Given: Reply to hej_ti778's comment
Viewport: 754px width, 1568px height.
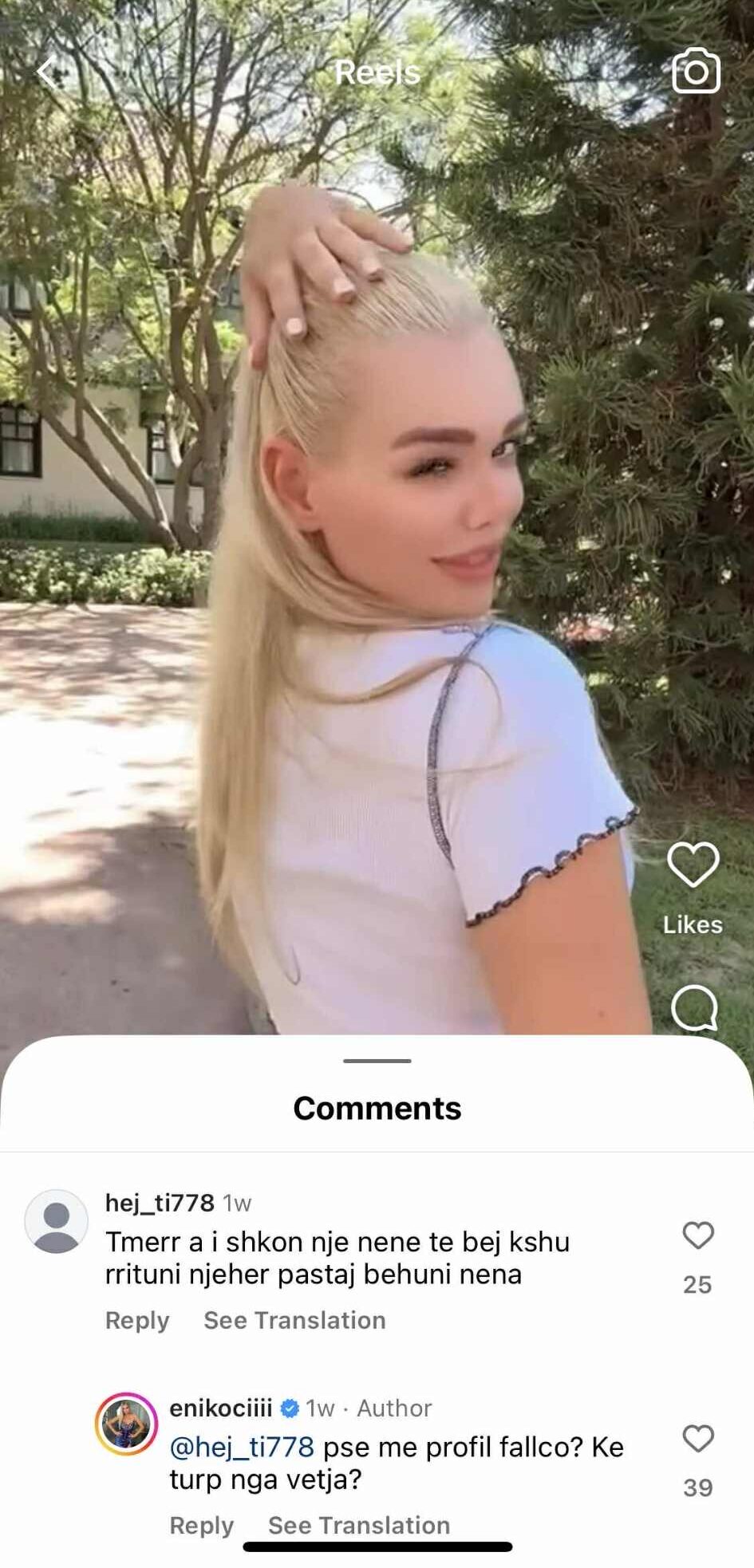Looking at the screenshot, I should point(137,1321).
